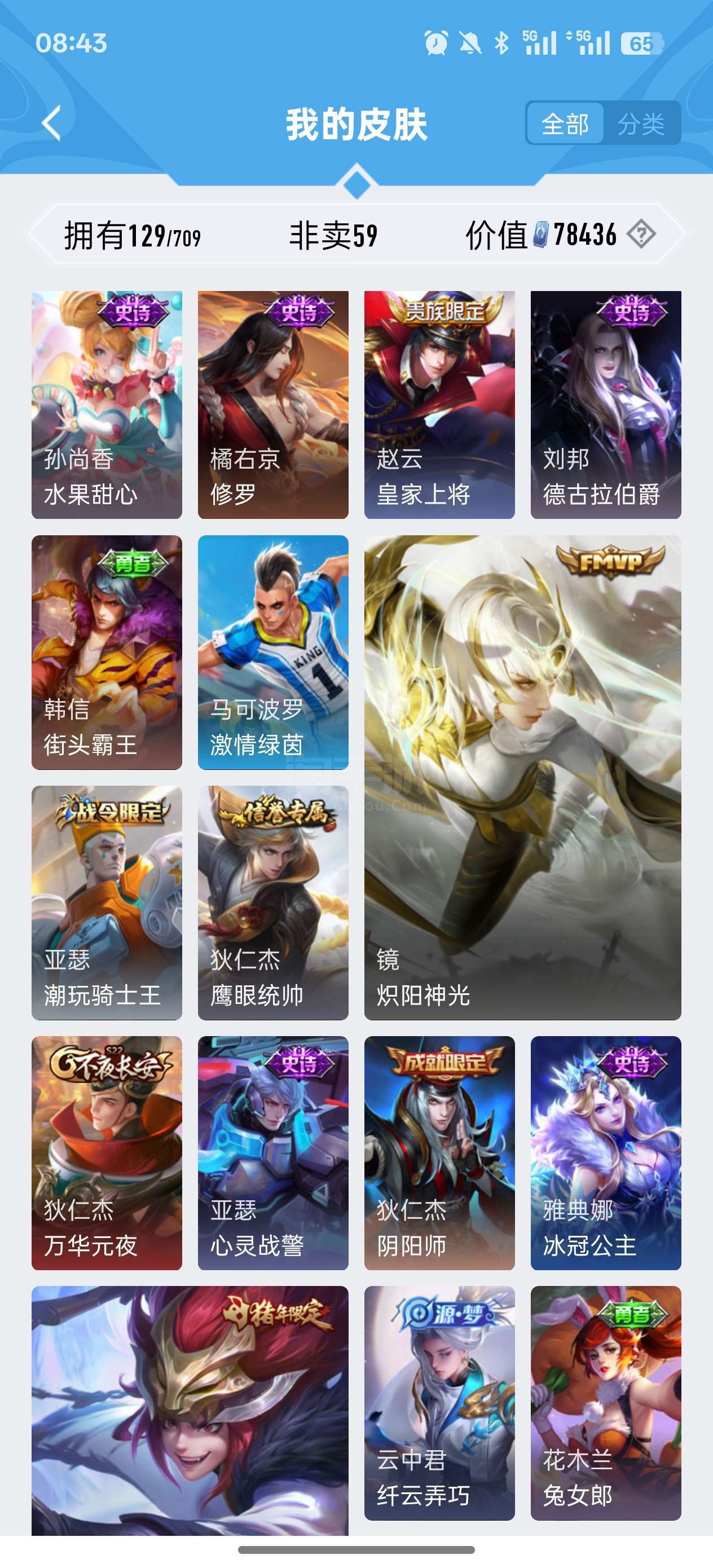Go back using the top-left arrow
This screenshot has height=1568, width=713.
pos(52,123)
